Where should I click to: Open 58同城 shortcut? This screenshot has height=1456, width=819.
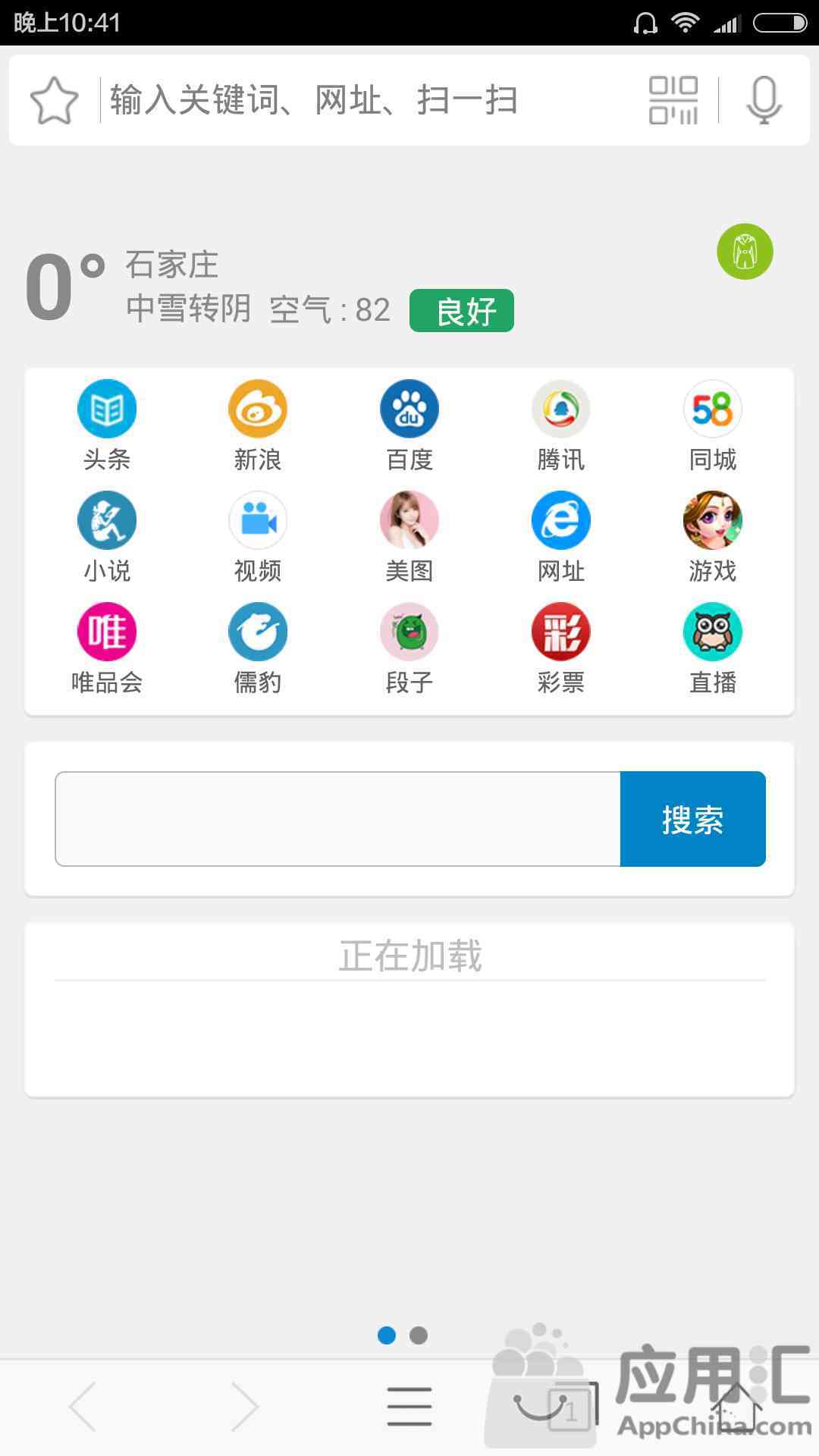click(713, 425)
